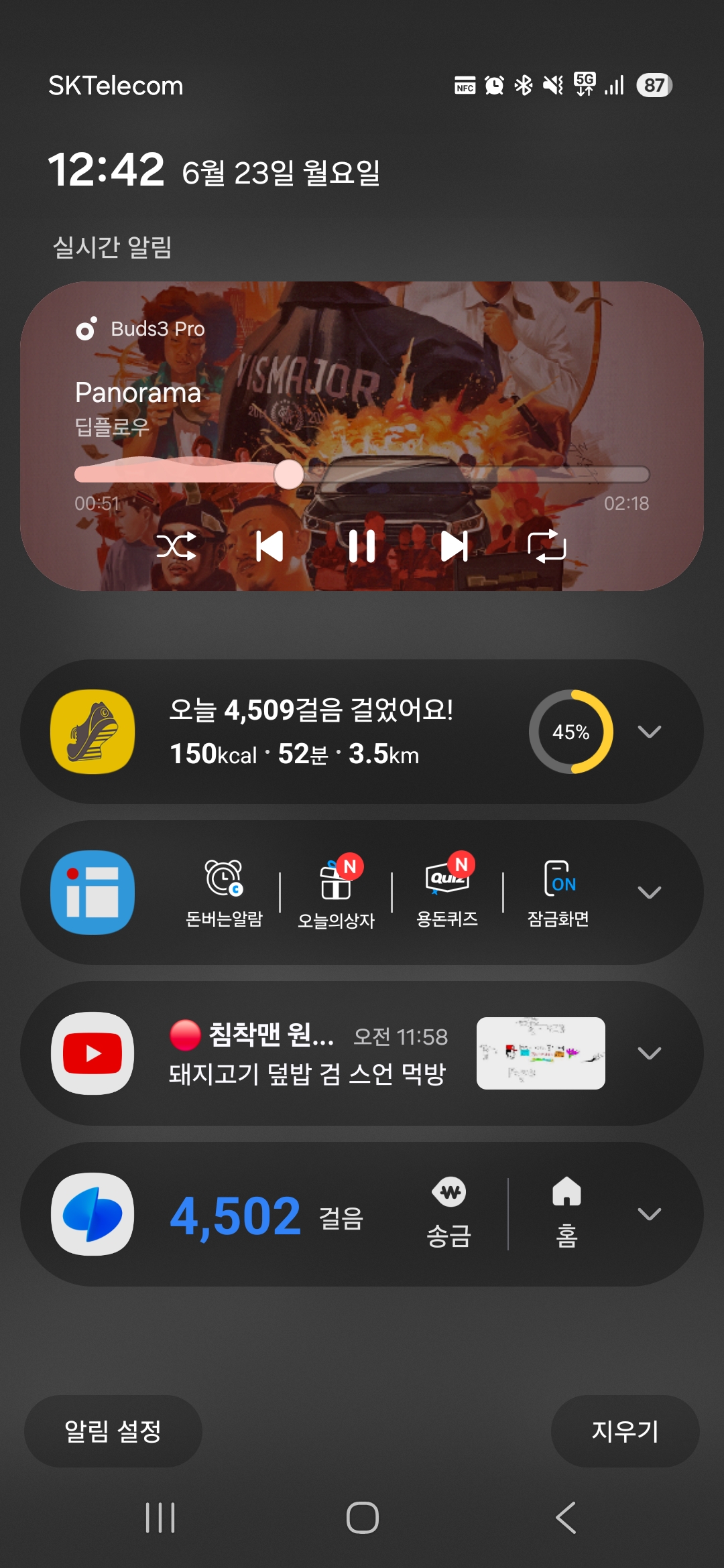
Task: Open the 잠금화면 ON shortcut
Action: click(558, 893)
